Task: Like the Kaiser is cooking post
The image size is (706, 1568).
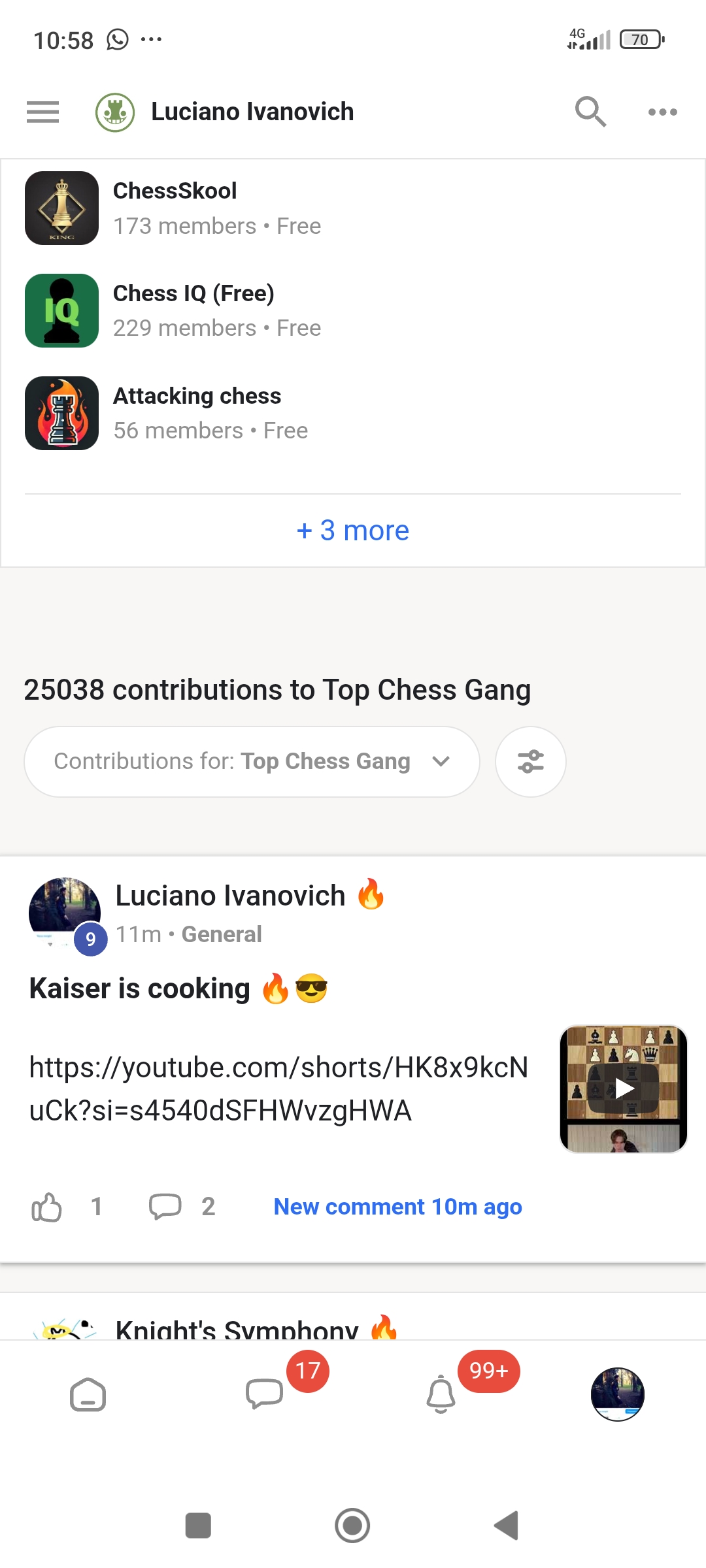Action: coord(46,1207)
